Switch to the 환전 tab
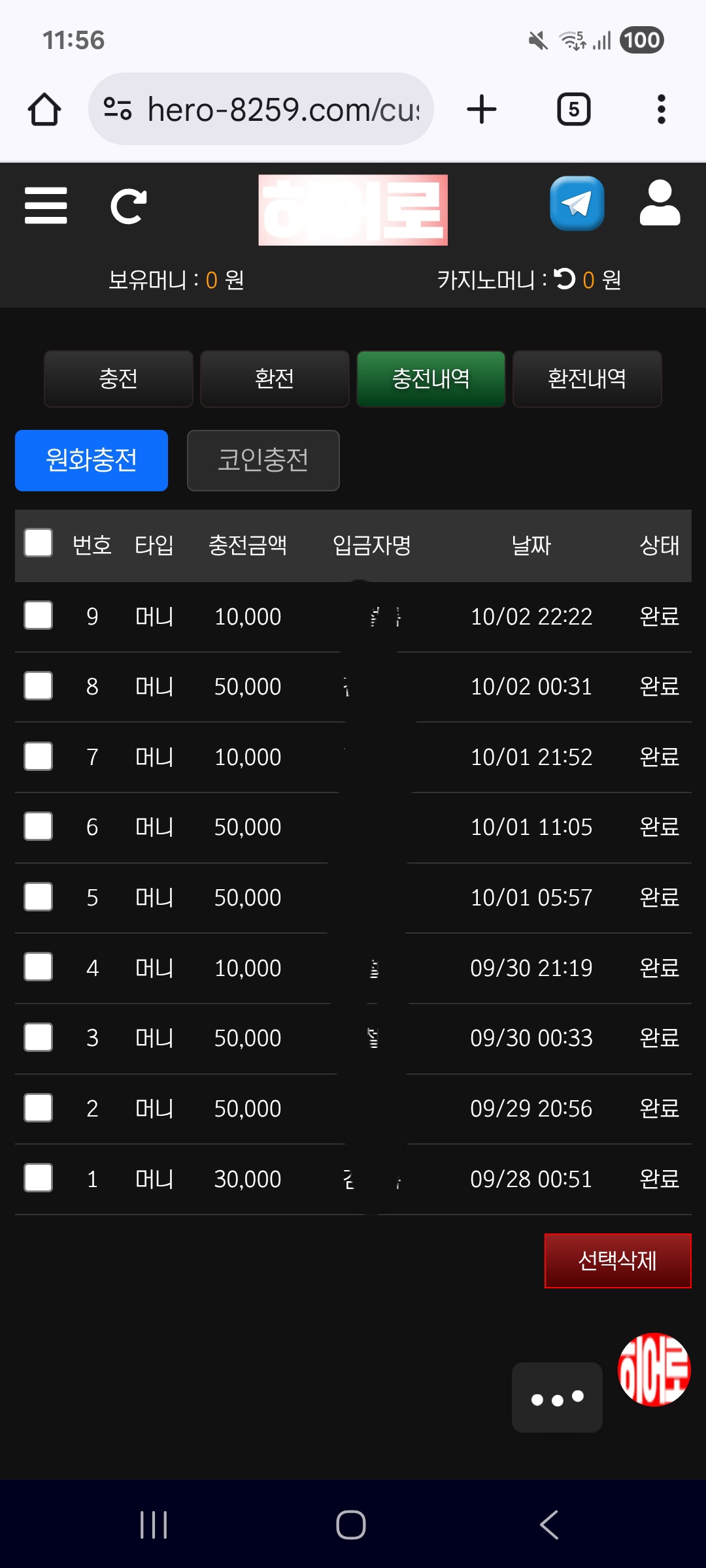The height and width of the screenshot is (1568, 706). click(x=275, y=379)
